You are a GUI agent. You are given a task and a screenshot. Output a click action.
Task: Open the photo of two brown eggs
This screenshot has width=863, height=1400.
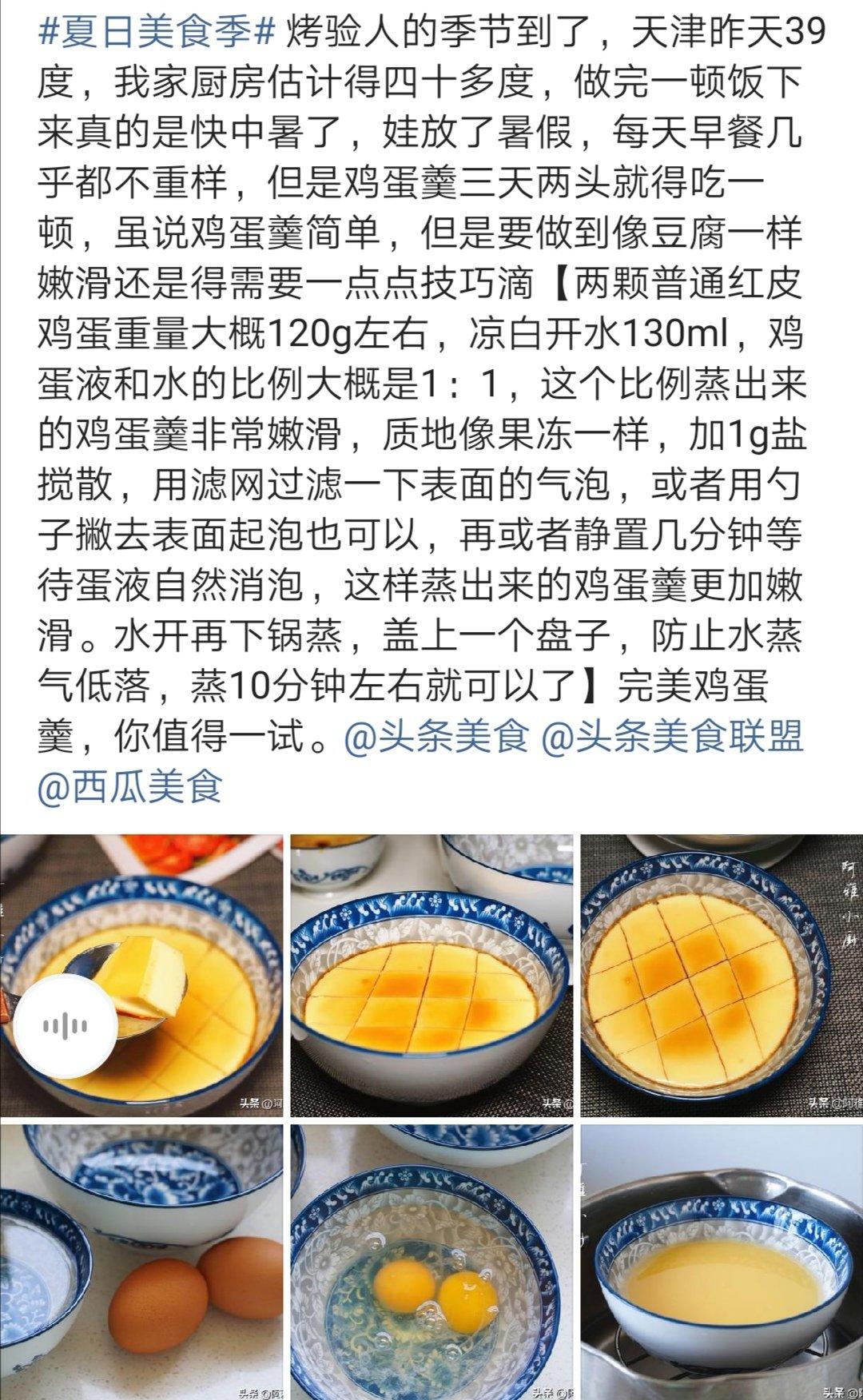pyautogui.click(x=141, y=1263)
